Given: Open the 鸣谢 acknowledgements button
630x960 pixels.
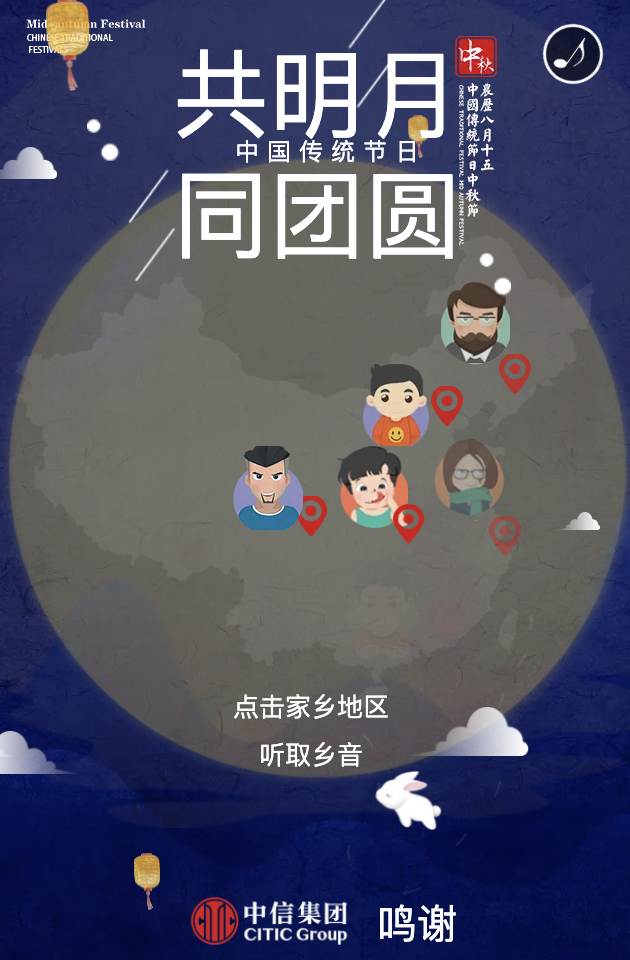Looking at the screenshot, I should point(417,924).
